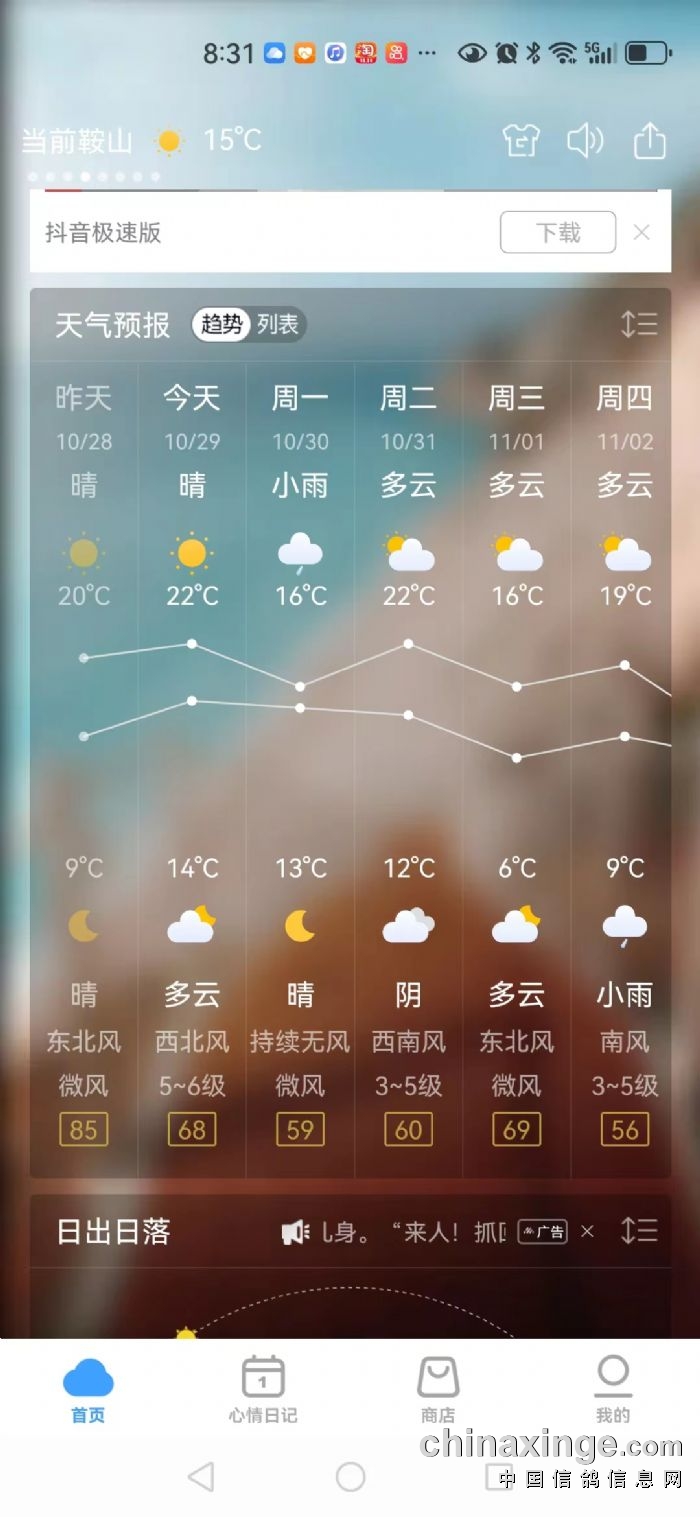Image resolution: width=700 pixels, height=1517 pixels.
Task: Play the weather voice broadcast
Action: (585, 141)
